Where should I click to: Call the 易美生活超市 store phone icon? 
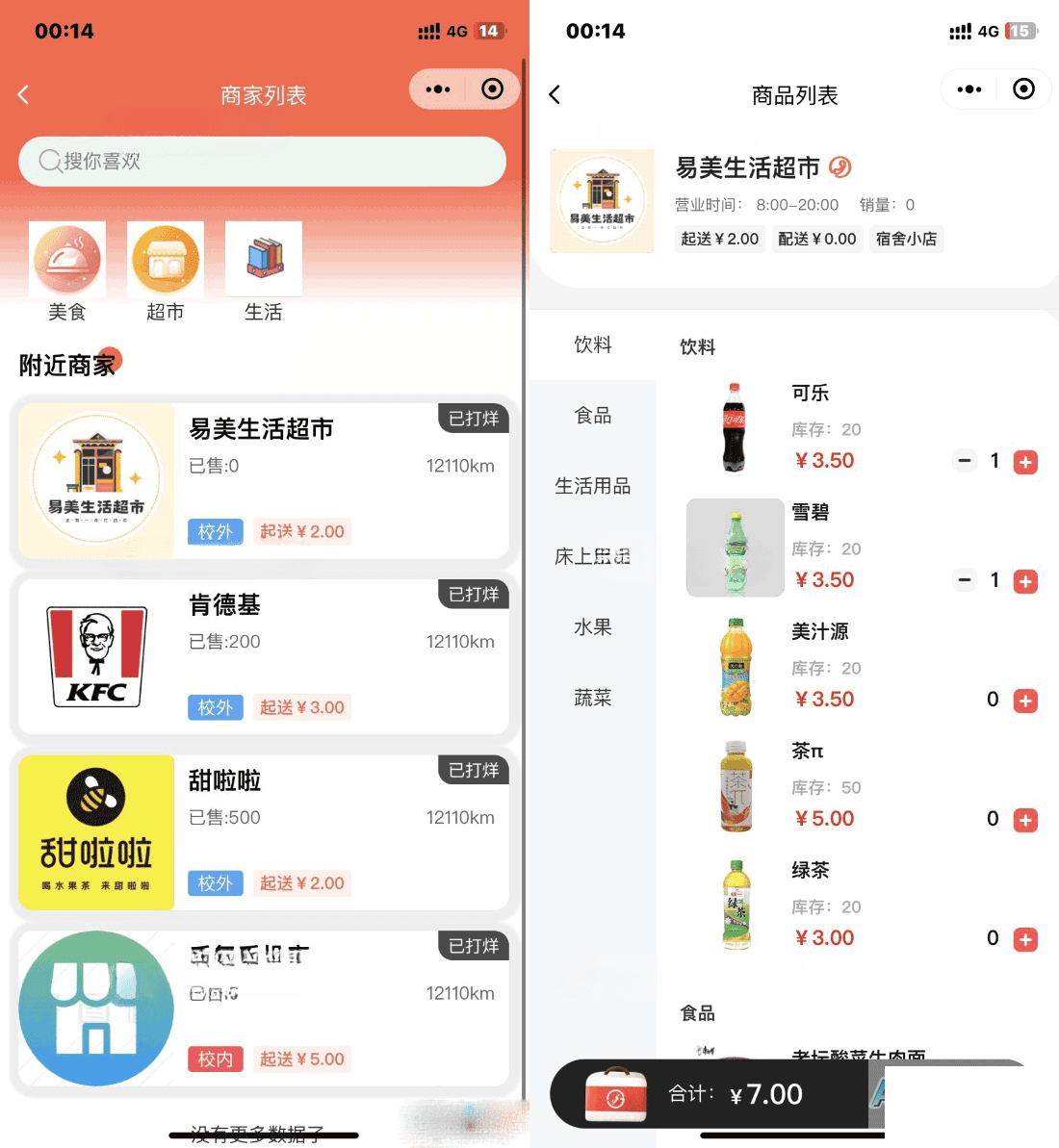tap(840, 167)
